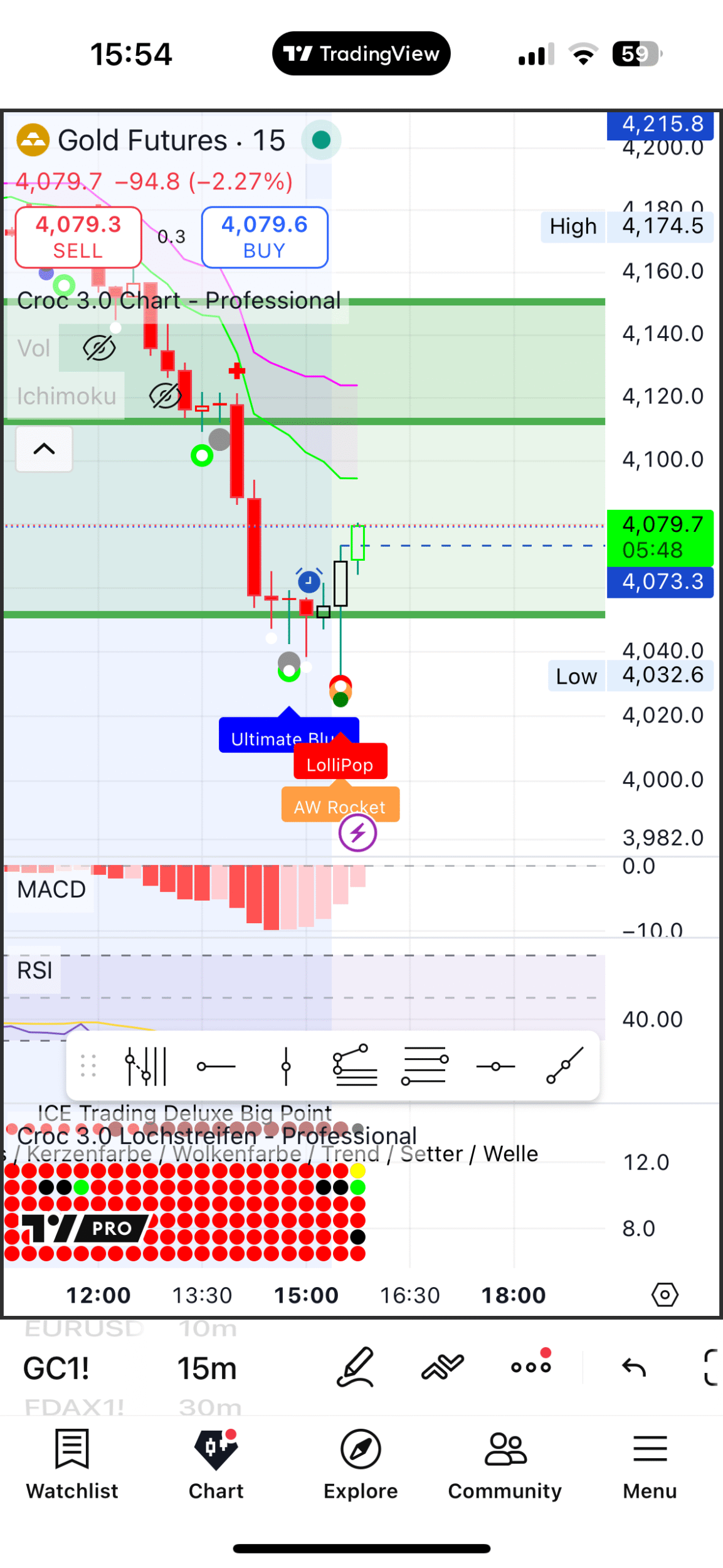Open the indicators menu

pyautogui.click(x=443, y=1367)
